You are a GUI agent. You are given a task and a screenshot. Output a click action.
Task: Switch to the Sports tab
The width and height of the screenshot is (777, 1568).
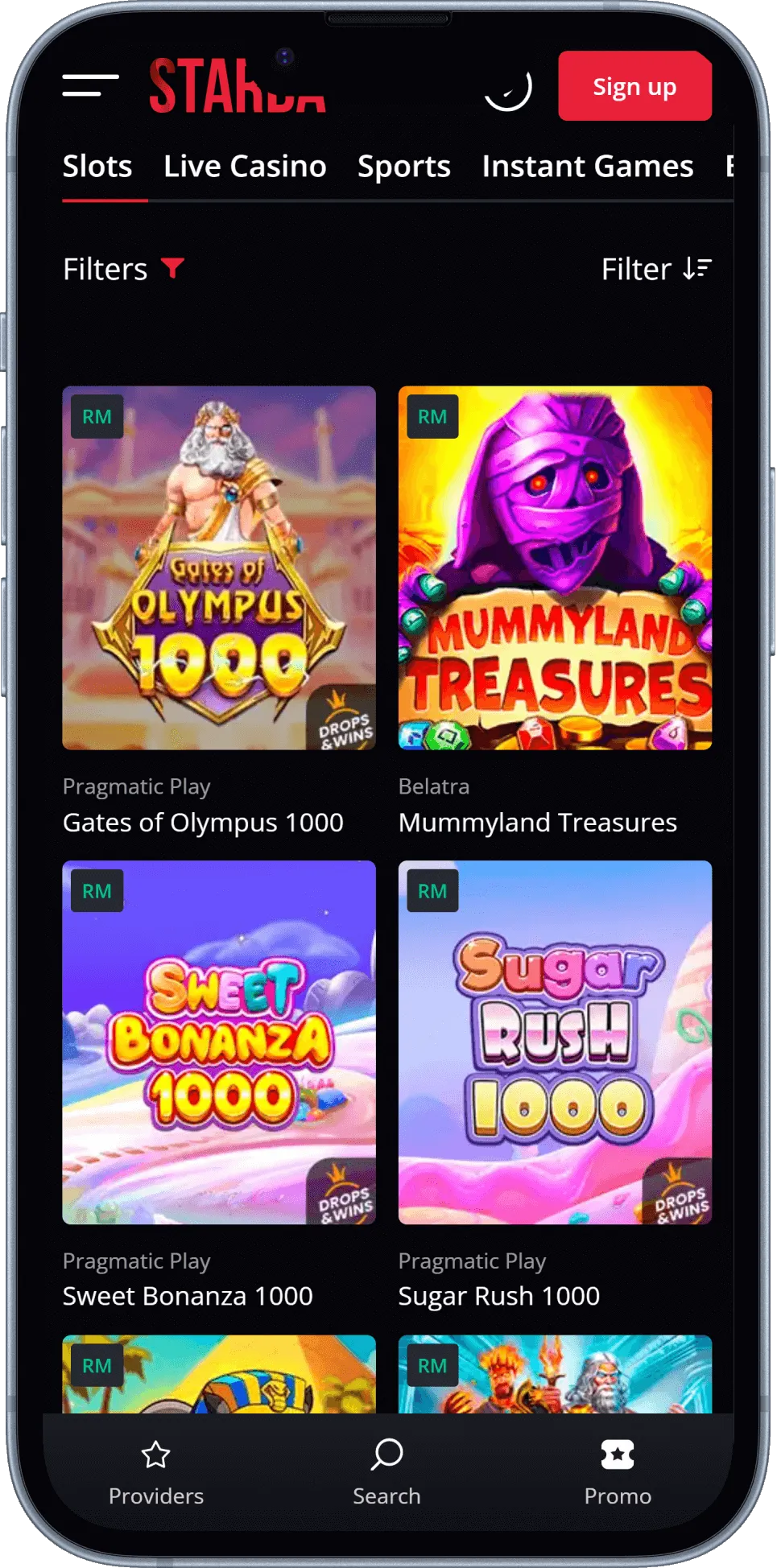[x=403, y=167]
